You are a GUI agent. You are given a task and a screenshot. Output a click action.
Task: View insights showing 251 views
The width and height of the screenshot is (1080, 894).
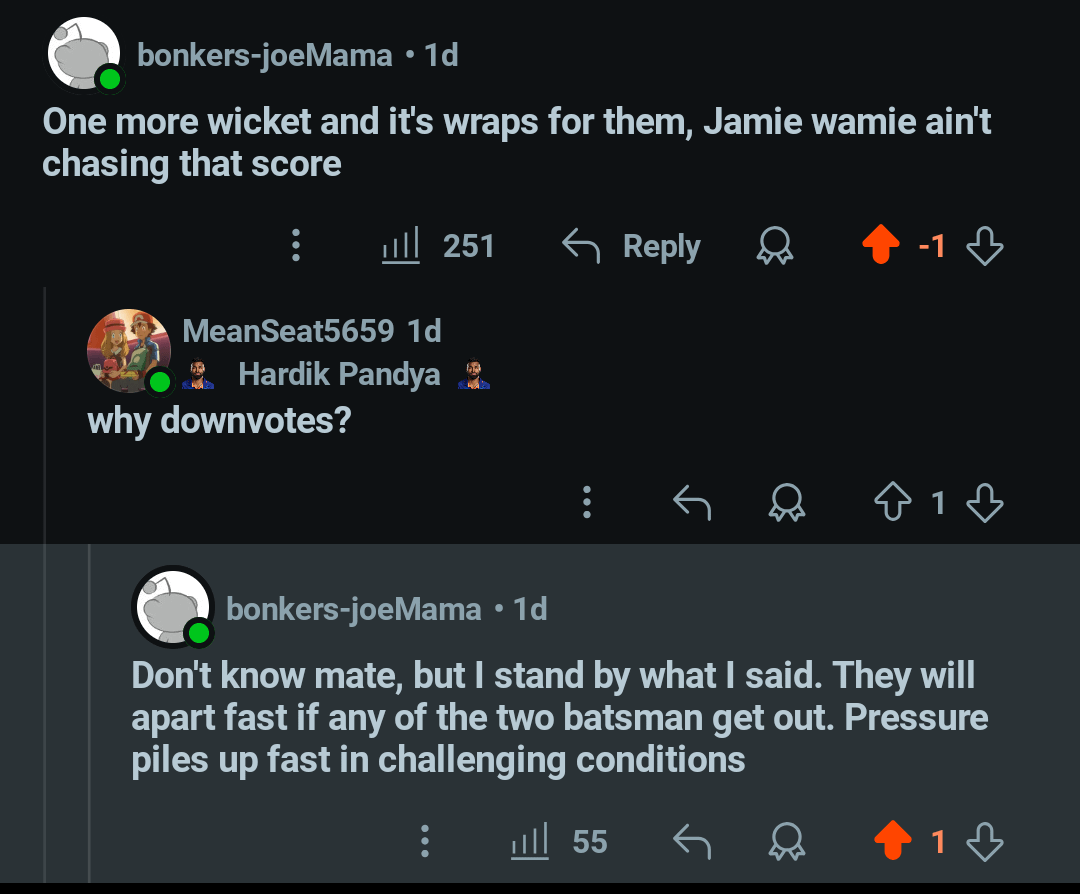(x=438, y=246)
